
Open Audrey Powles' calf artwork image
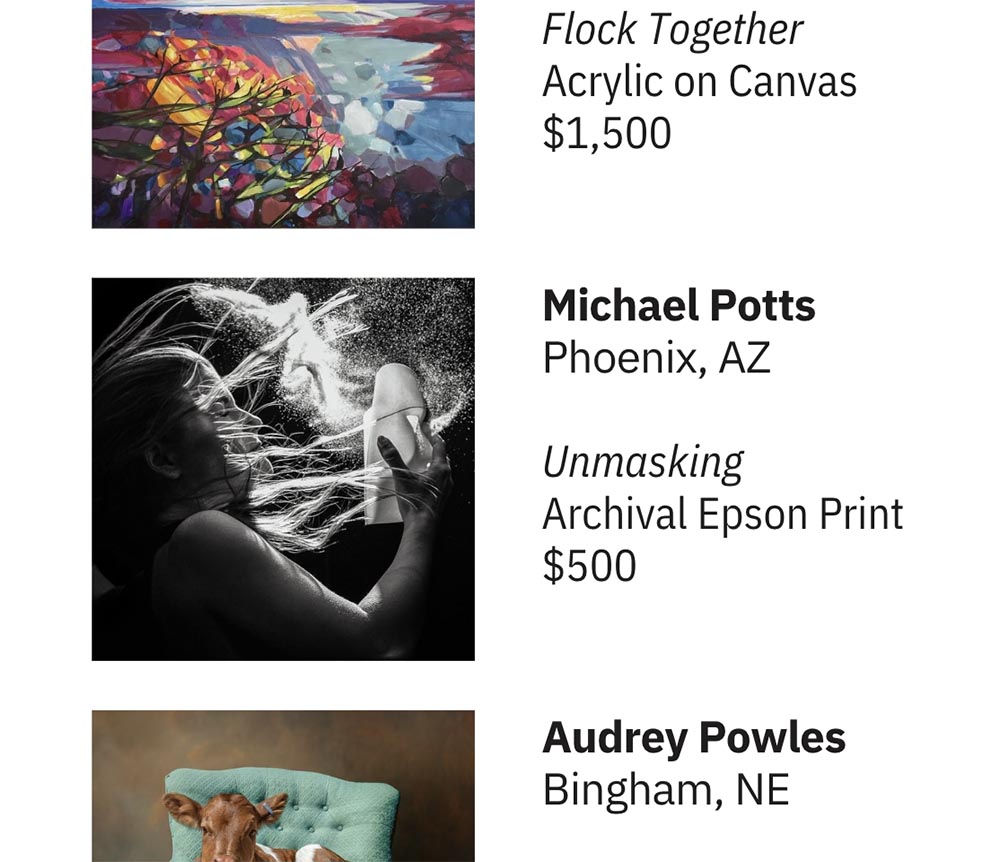(283, 786)
